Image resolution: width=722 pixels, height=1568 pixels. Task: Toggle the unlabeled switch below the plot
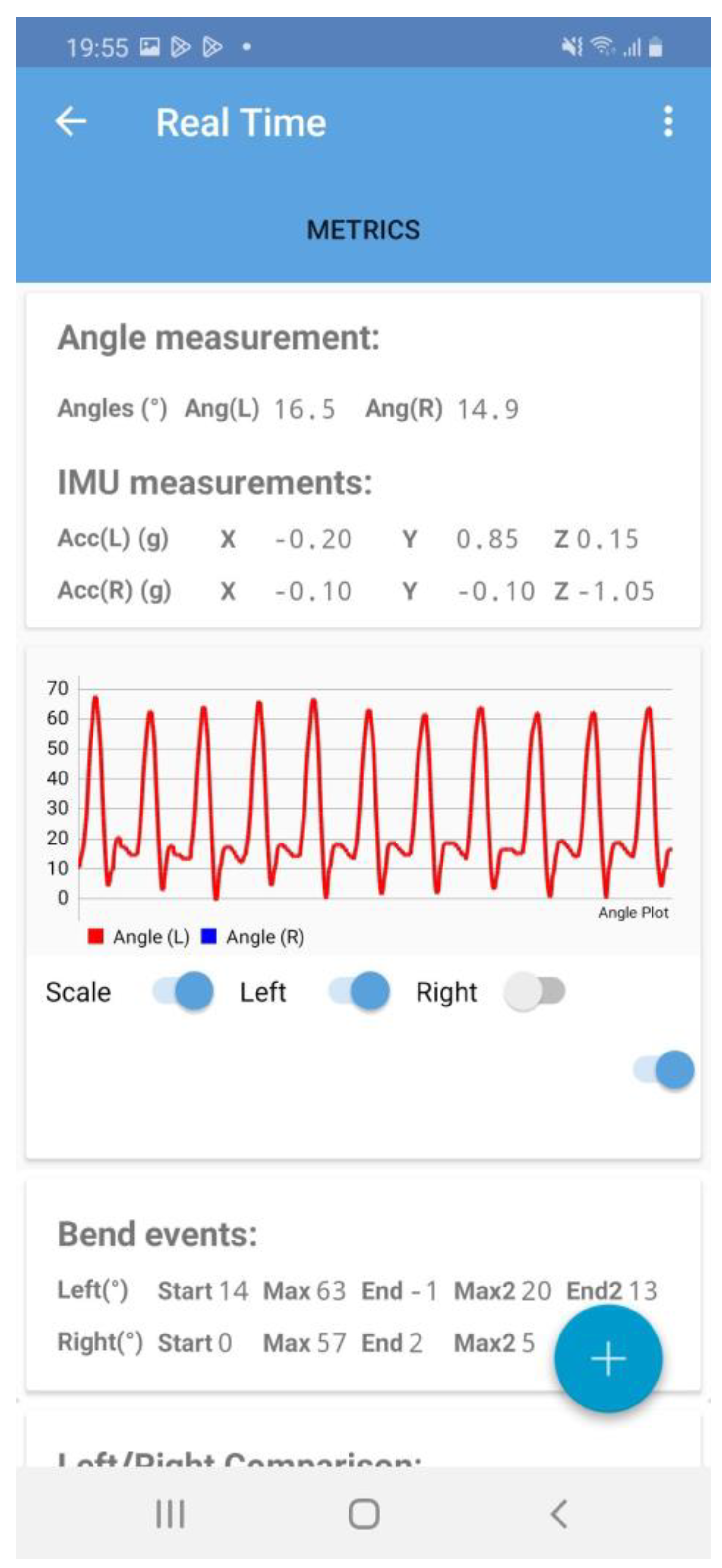coord(664,1070)
